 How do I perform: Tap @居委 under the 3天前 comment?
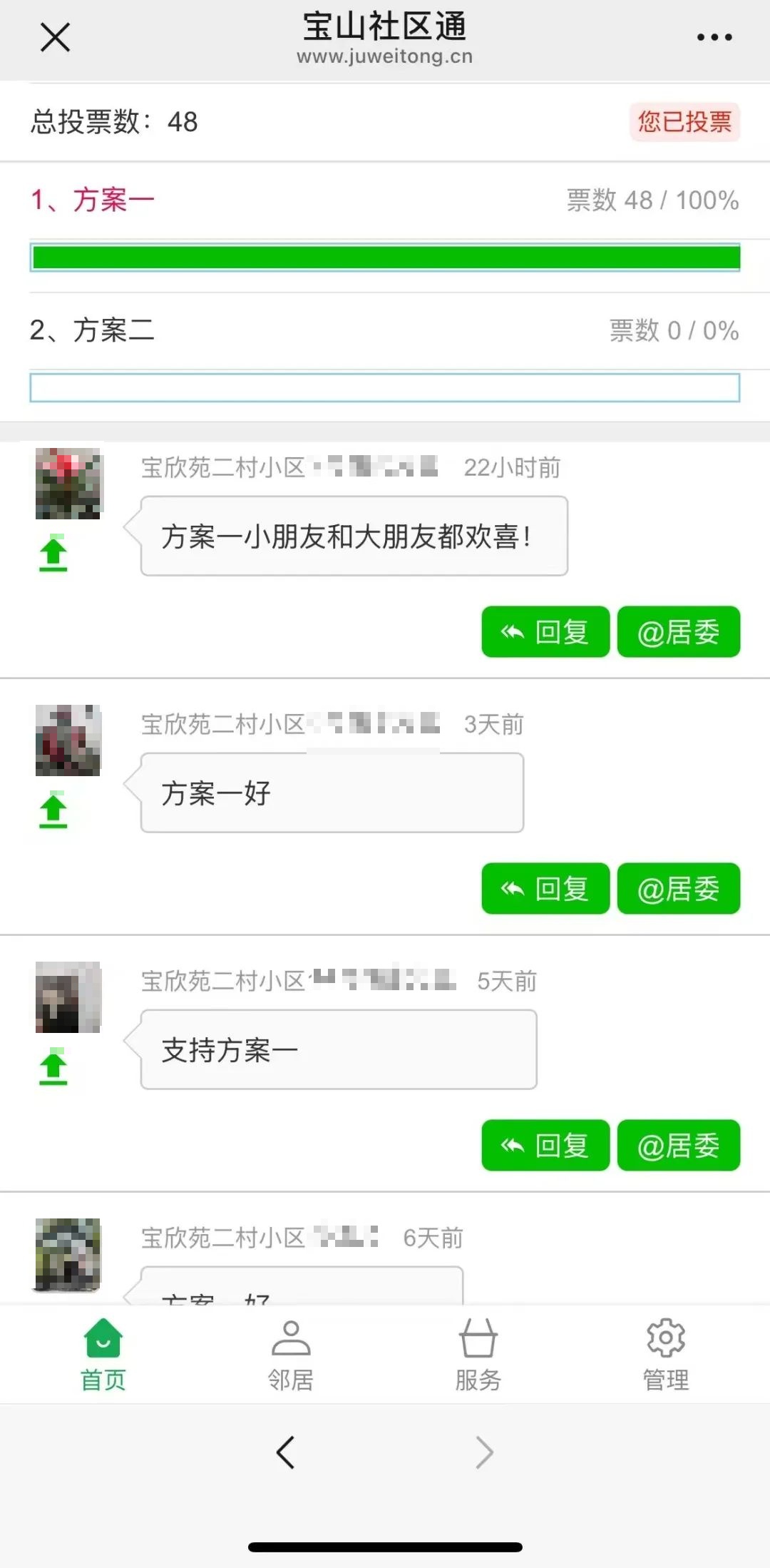pyautogui.click(x=679, y=889)
